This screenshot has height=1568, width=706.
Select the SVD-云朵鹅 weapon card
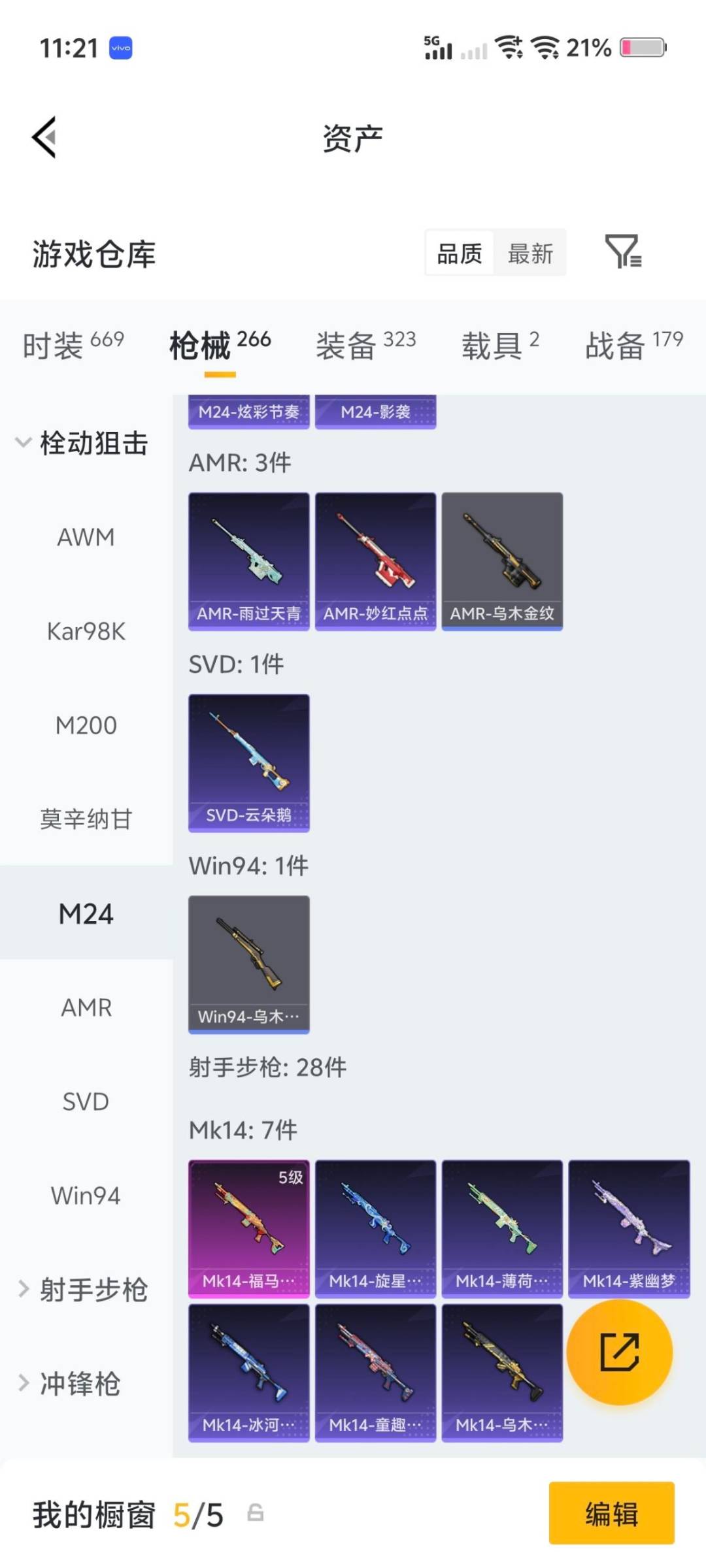tap(248, 761)
